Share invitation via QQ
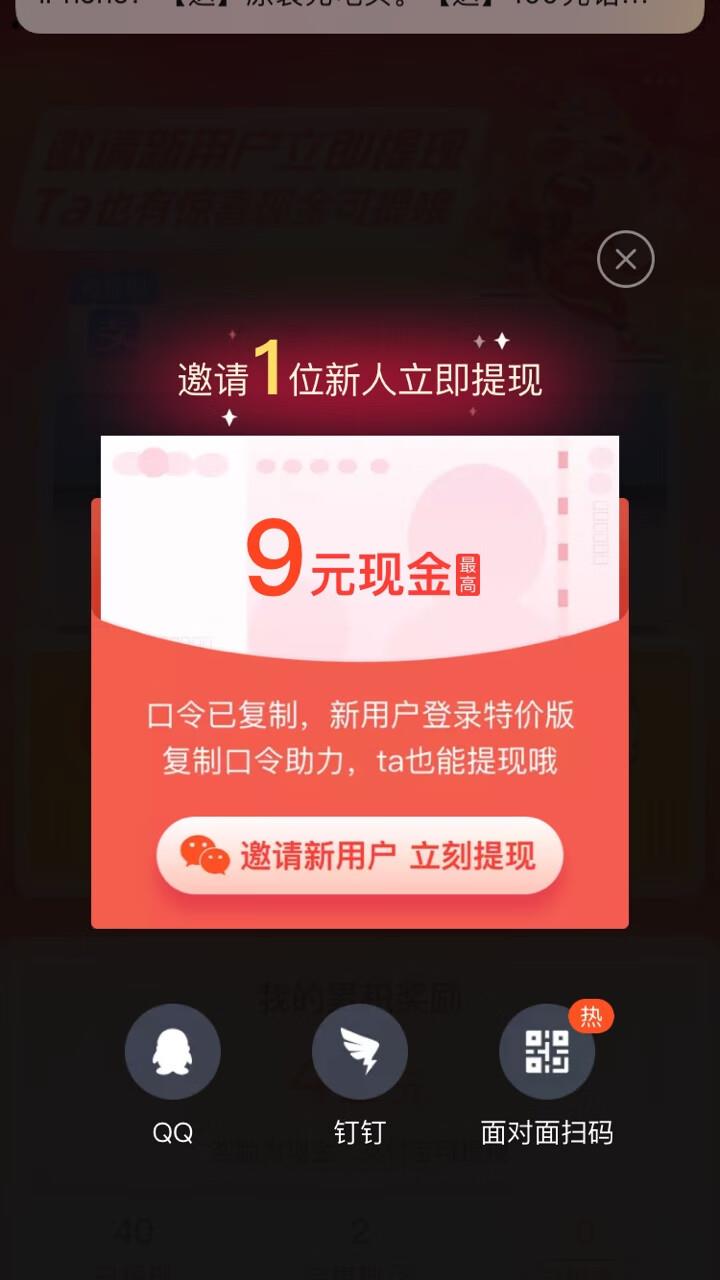Image resolution: width=720 pixels, height=1280 pixels. 173,1052
